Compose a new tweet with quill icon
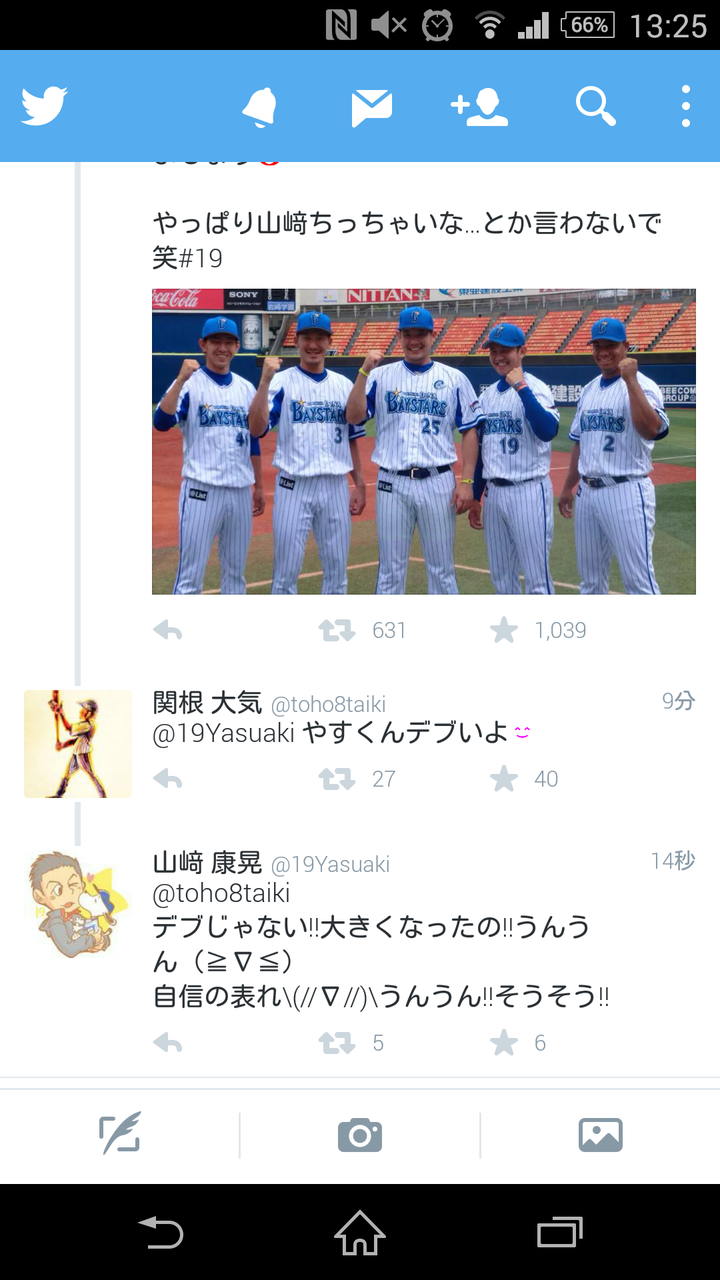Viewport: 720px width, 1280px height. (120, 1135)
